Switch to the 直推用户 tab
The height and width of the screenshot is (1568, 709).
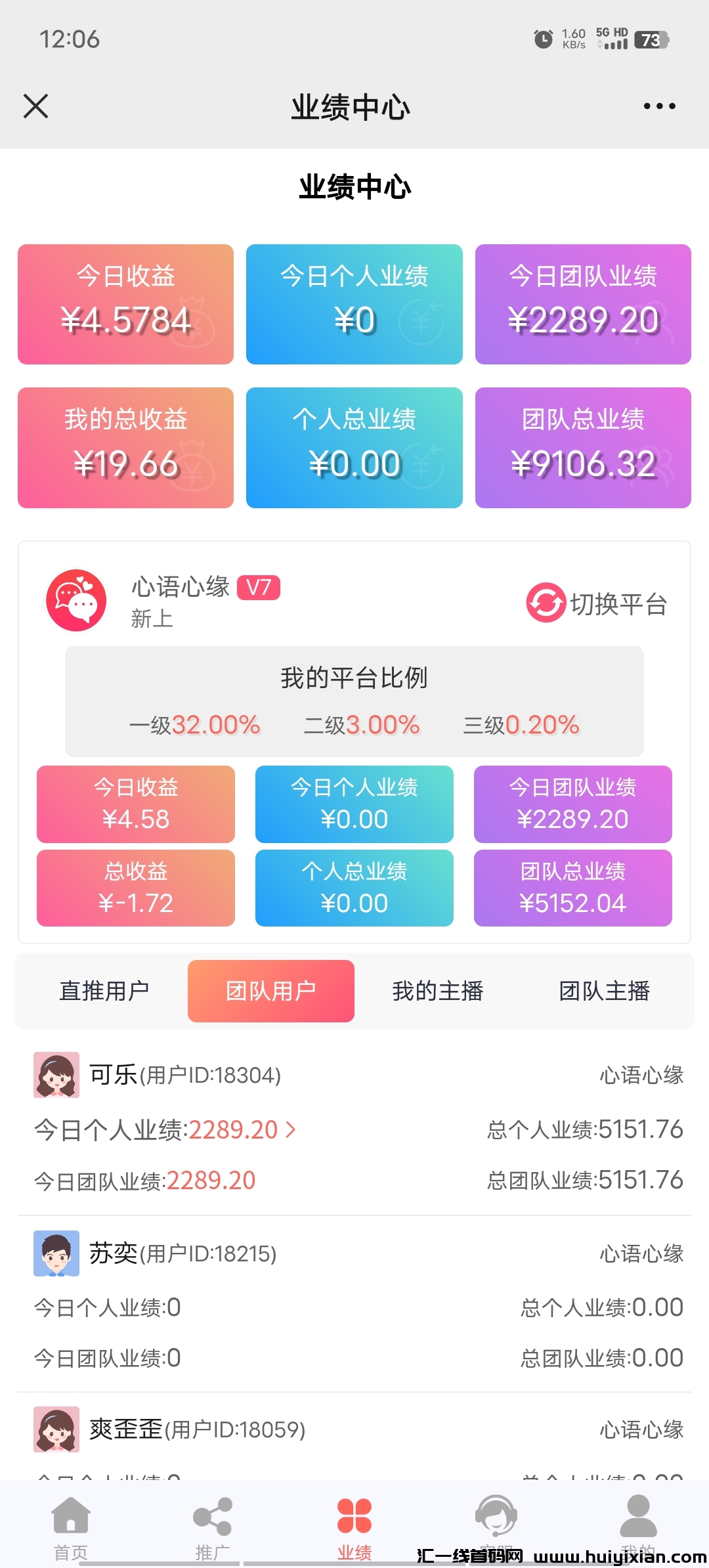click(104, 991)
